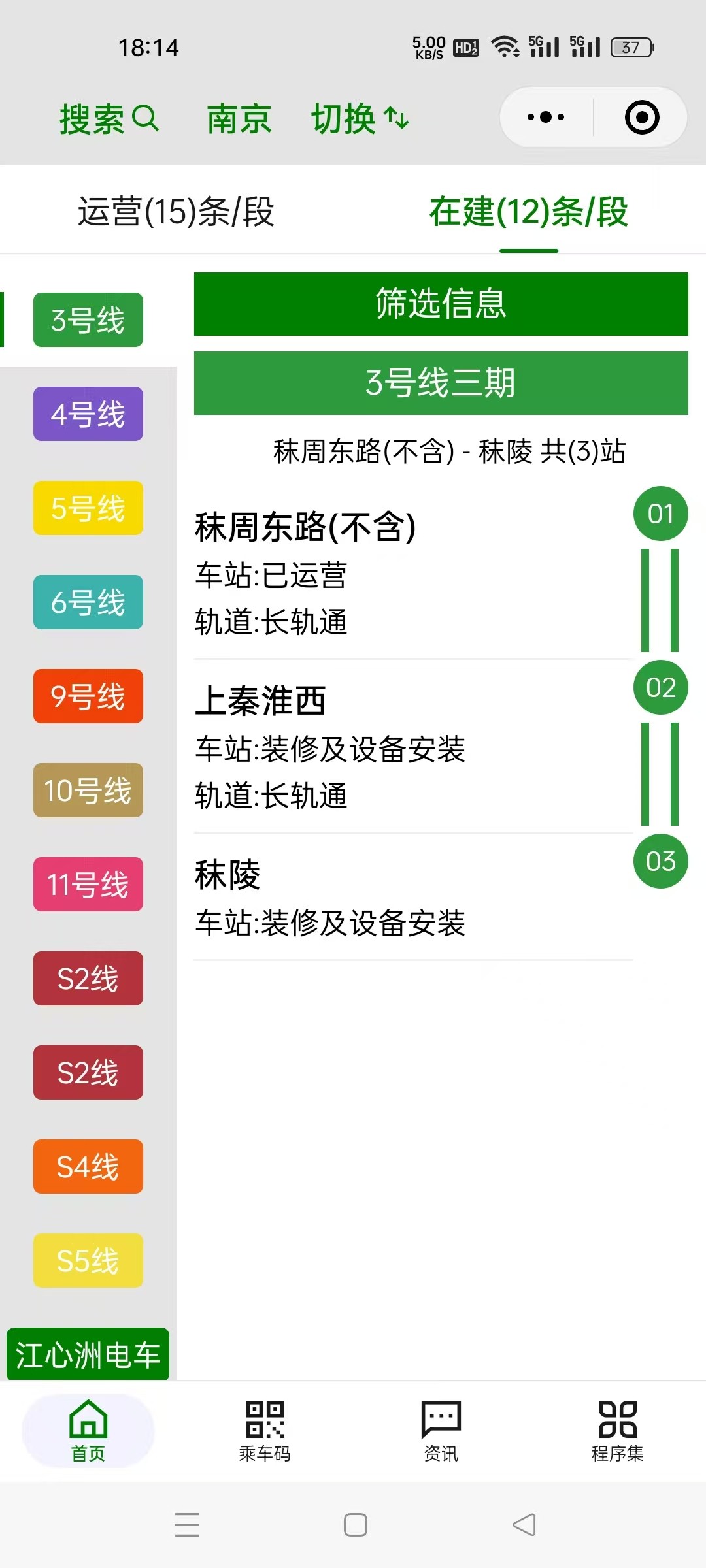The image size is (706, 1568).
Task: Tap the 切换 city switch button
Action: point(360,119)
